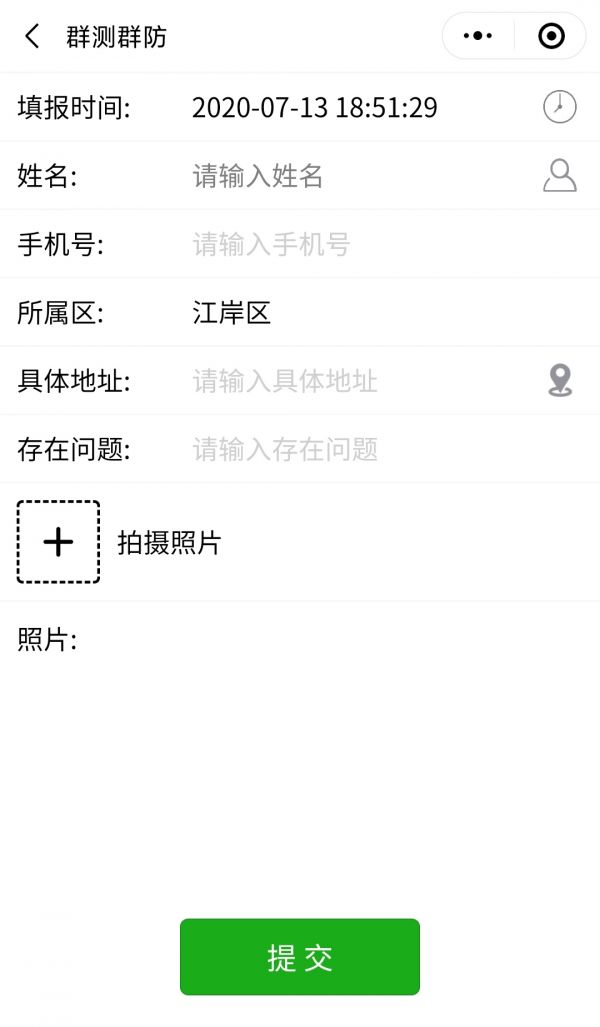Screen dimensions: 600x1027
Task: Add a photo with the plus box
Action: (58, 542)
